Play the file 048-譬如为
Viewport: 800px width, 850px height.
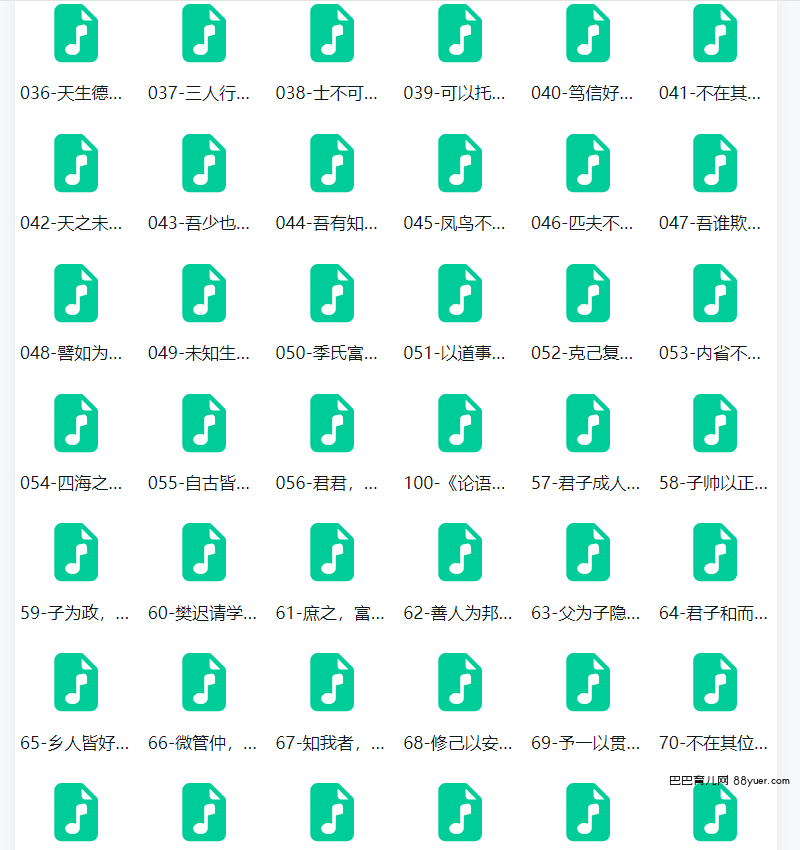point(76,293)
